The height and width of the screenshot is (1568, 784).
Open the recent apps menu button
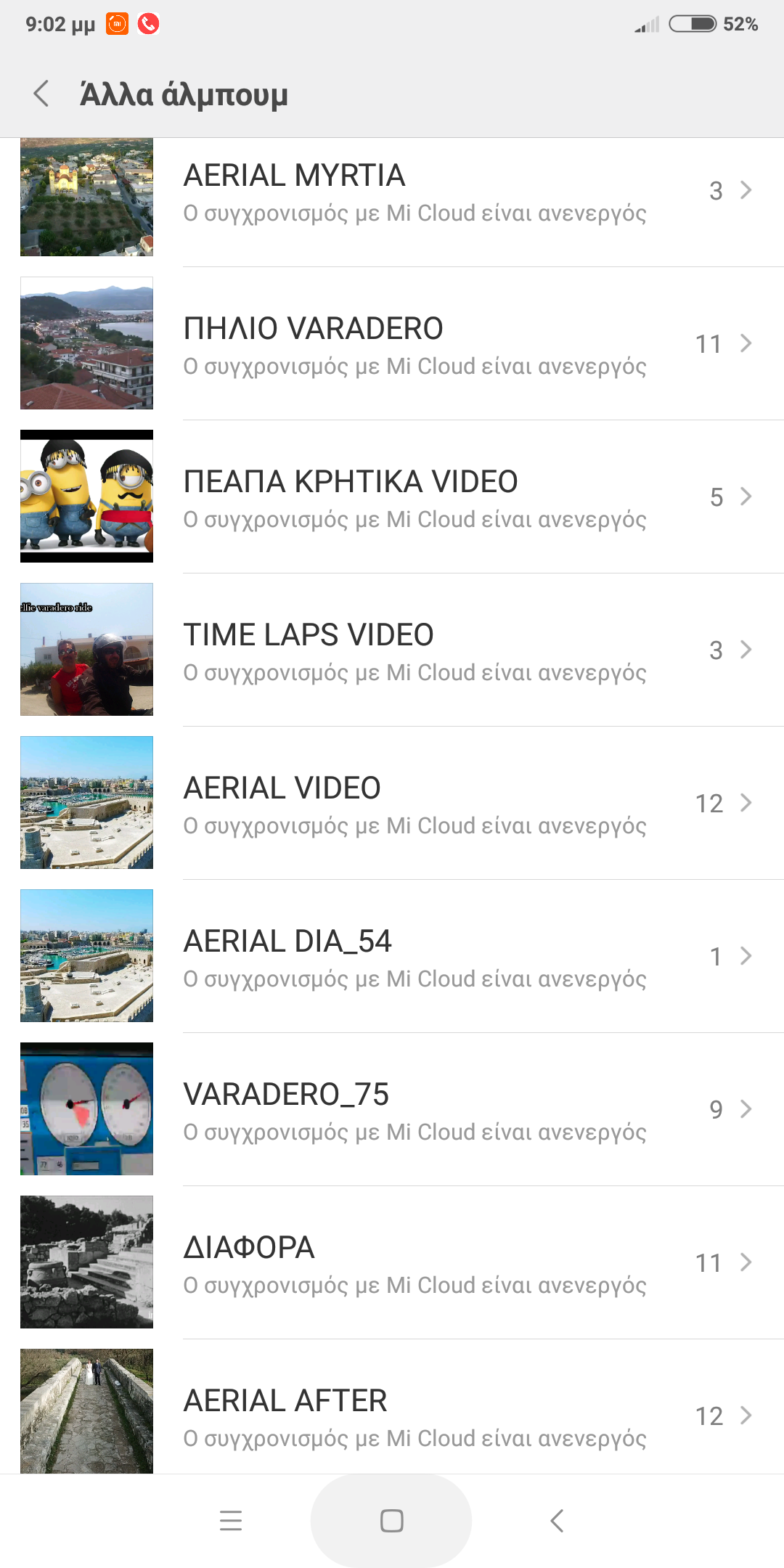pyautogui.click(x=231, y=1521)
